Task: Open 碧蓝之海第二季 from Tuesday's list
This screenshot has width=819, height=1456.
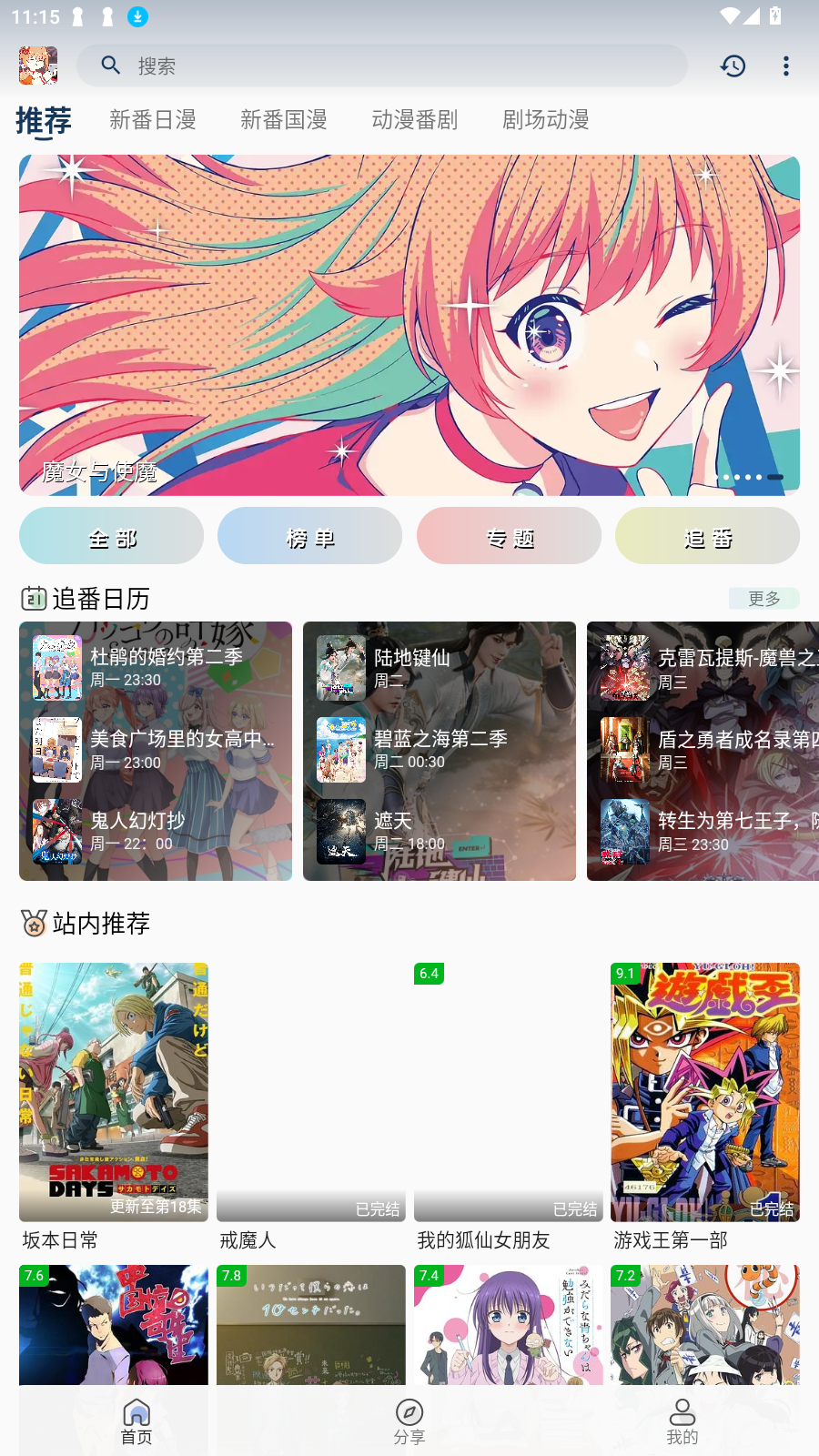Action: coord(439,749)
